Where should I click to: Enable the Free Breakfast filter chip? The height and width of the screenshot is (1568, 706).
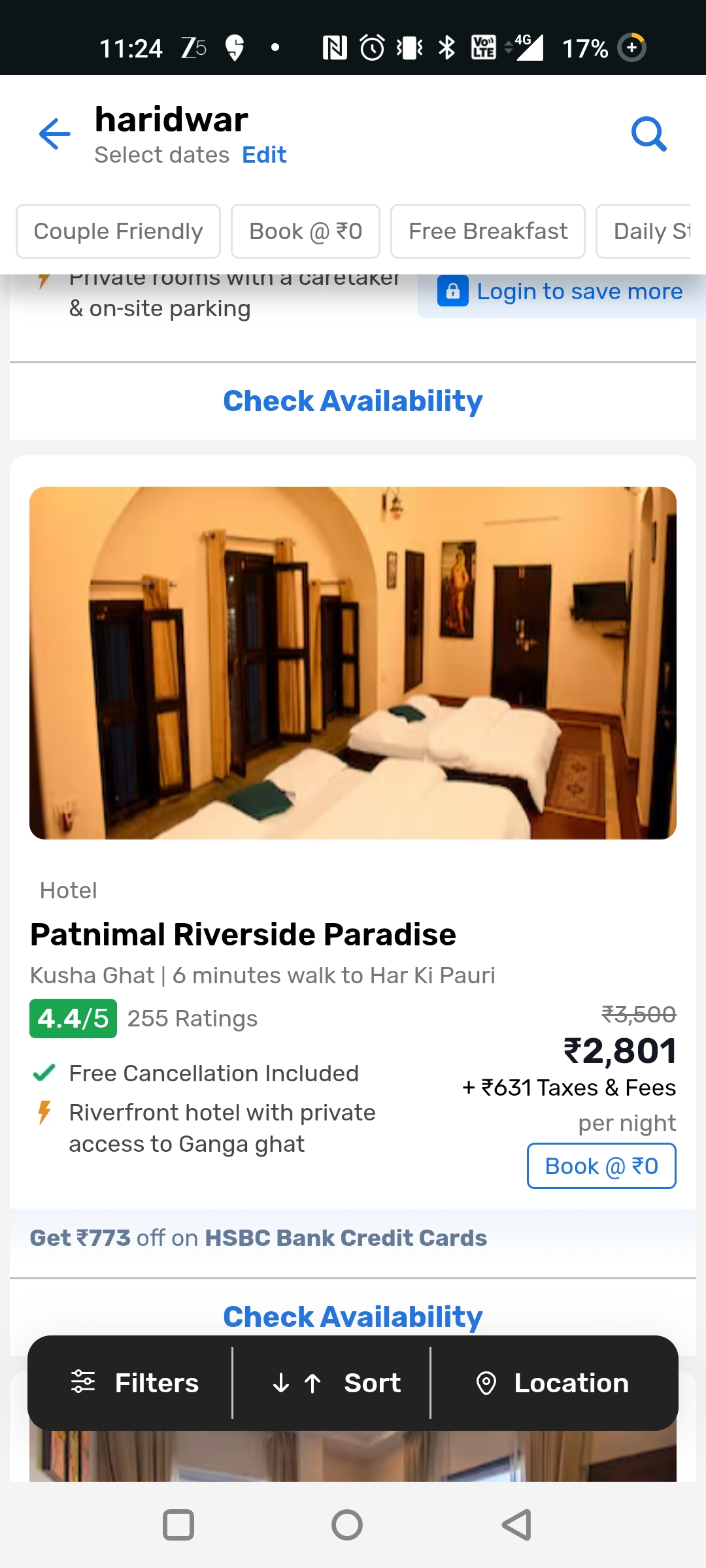(x=488, y=231)
